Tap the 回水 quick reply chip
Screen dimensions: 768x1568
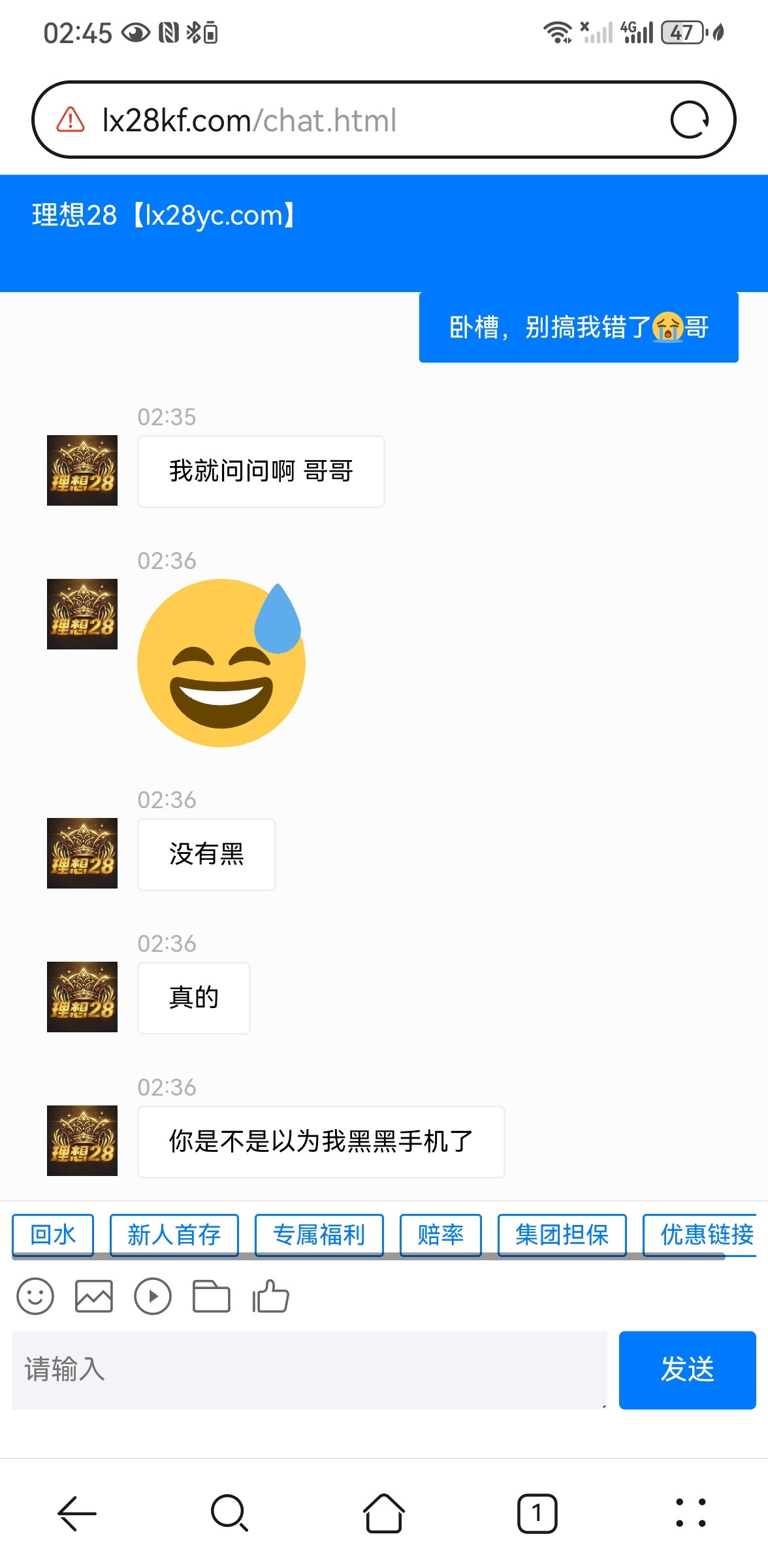pyautogui.click(x=53, y=1235)
